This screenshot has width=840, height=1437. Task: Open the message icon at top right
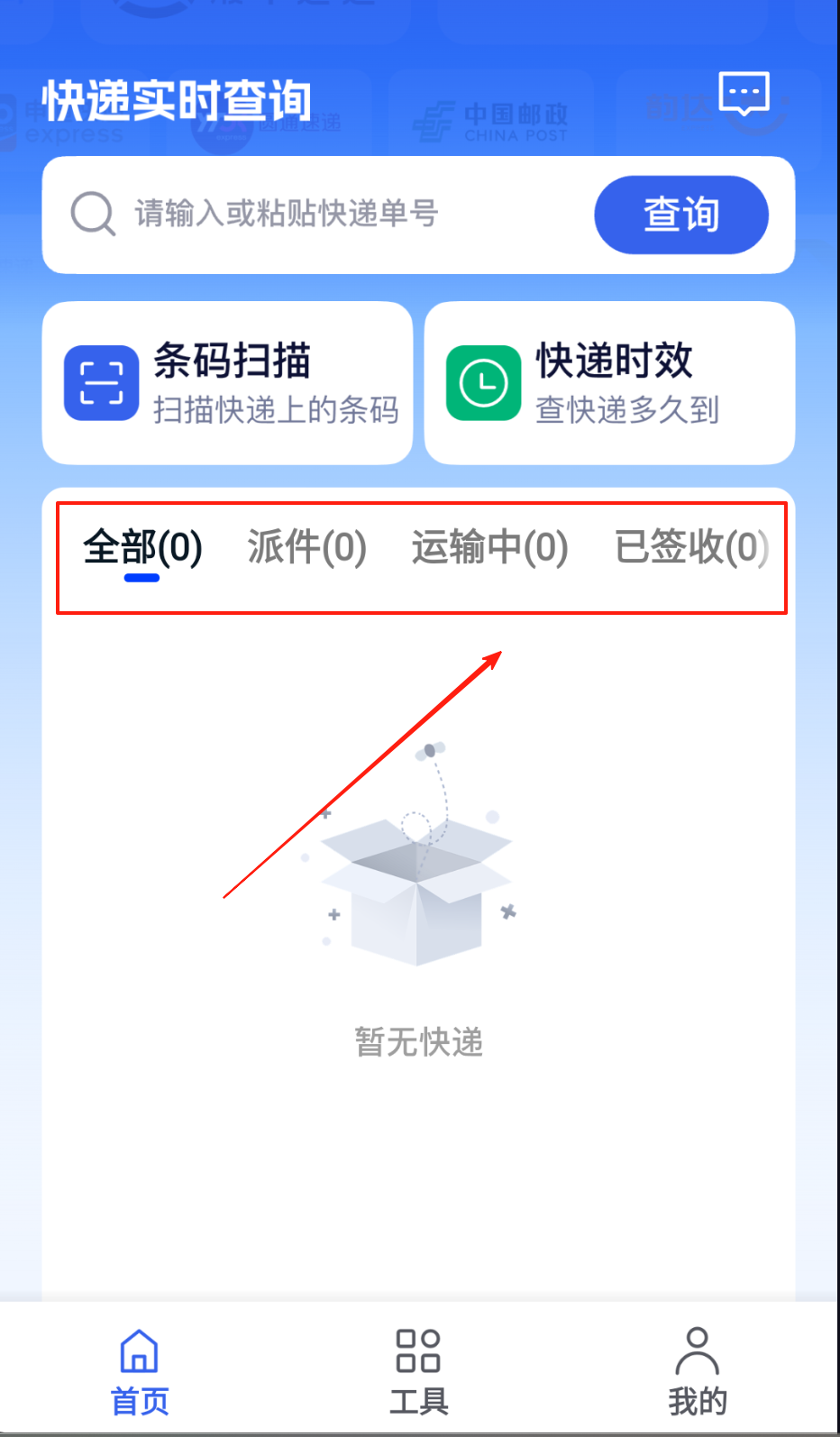[744, 93]
